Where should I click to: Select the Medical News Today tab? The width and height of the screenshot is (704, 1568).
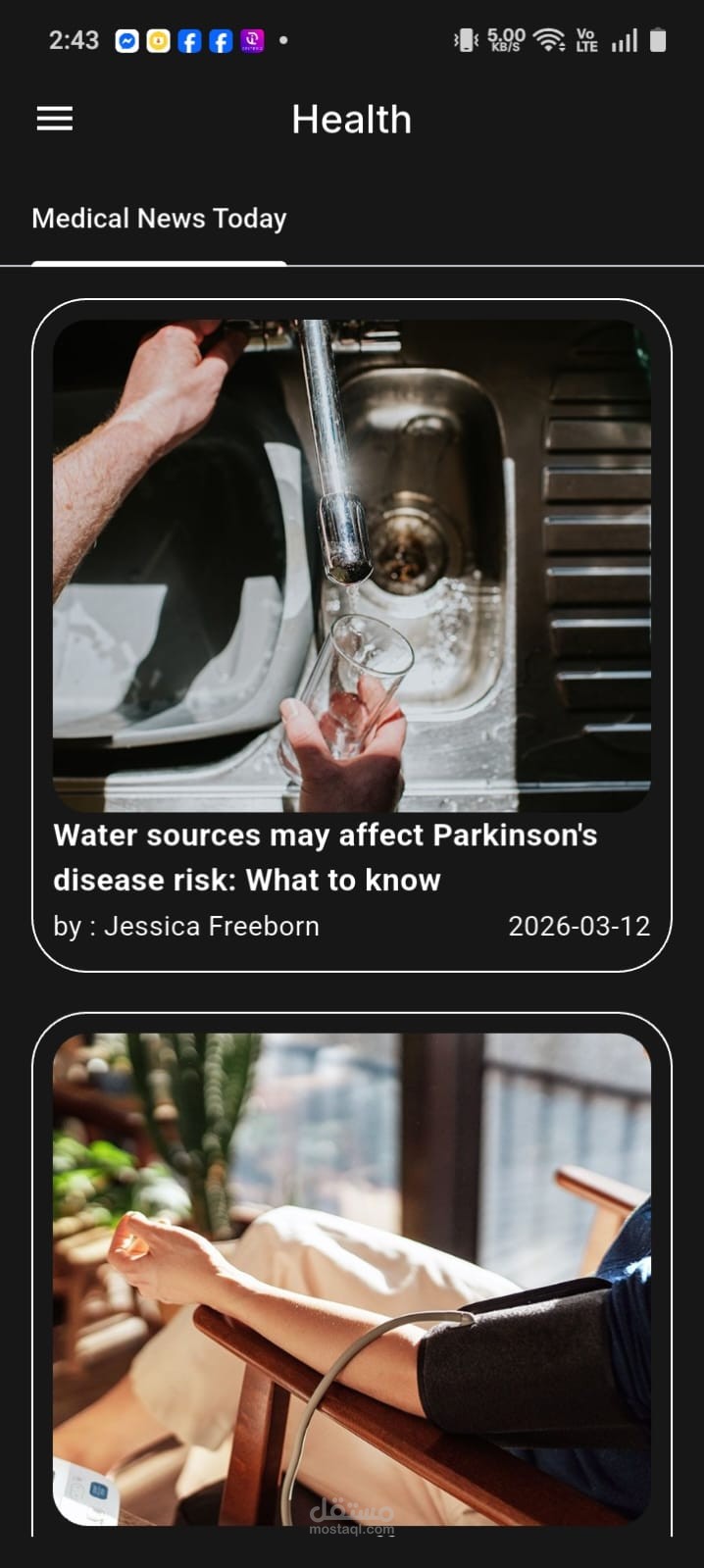point(159,219)
